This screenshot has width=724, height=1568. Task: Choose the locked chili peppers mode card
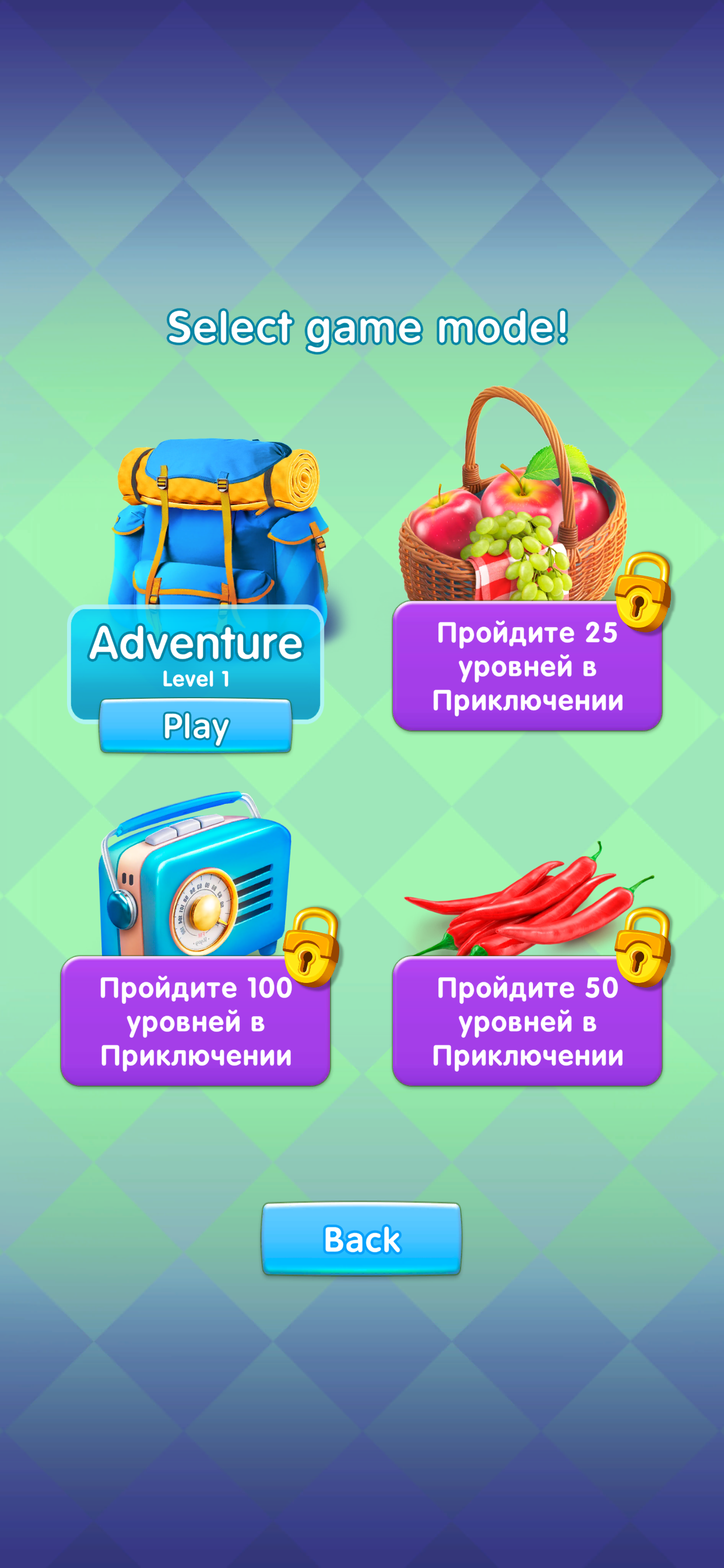pyautogui.click(x=527, y=1021)
